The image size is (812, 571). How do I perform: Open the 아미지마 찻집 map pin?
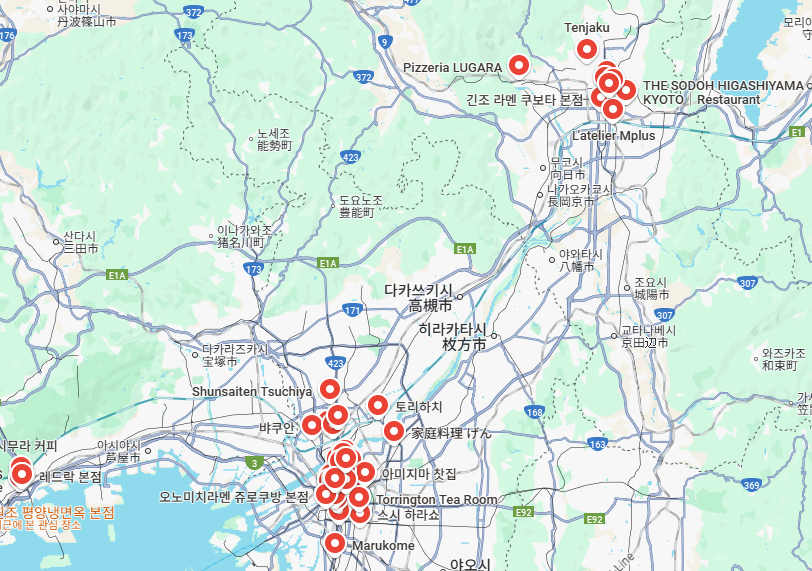365,471
